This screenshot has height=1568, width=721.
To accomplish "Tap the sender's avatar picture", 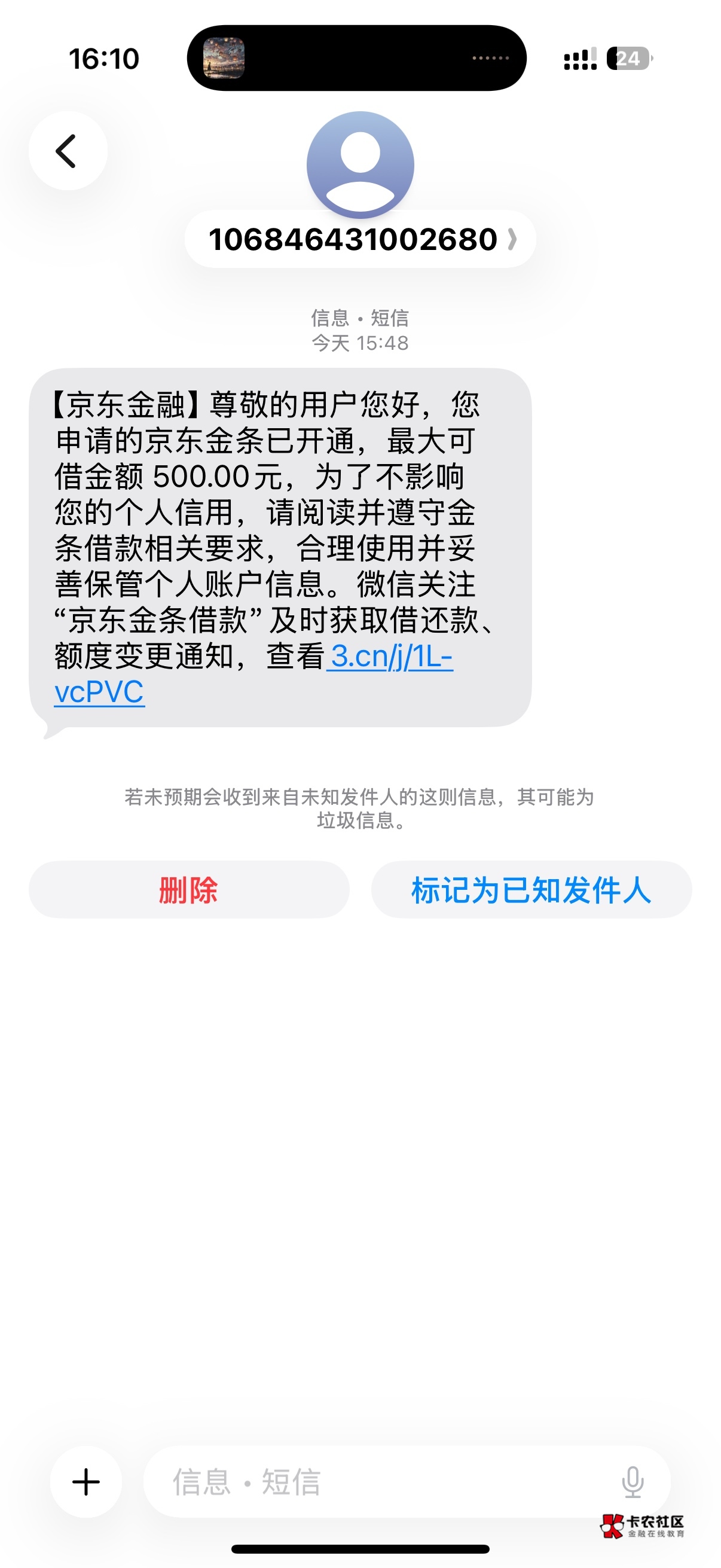I will 360,165.
